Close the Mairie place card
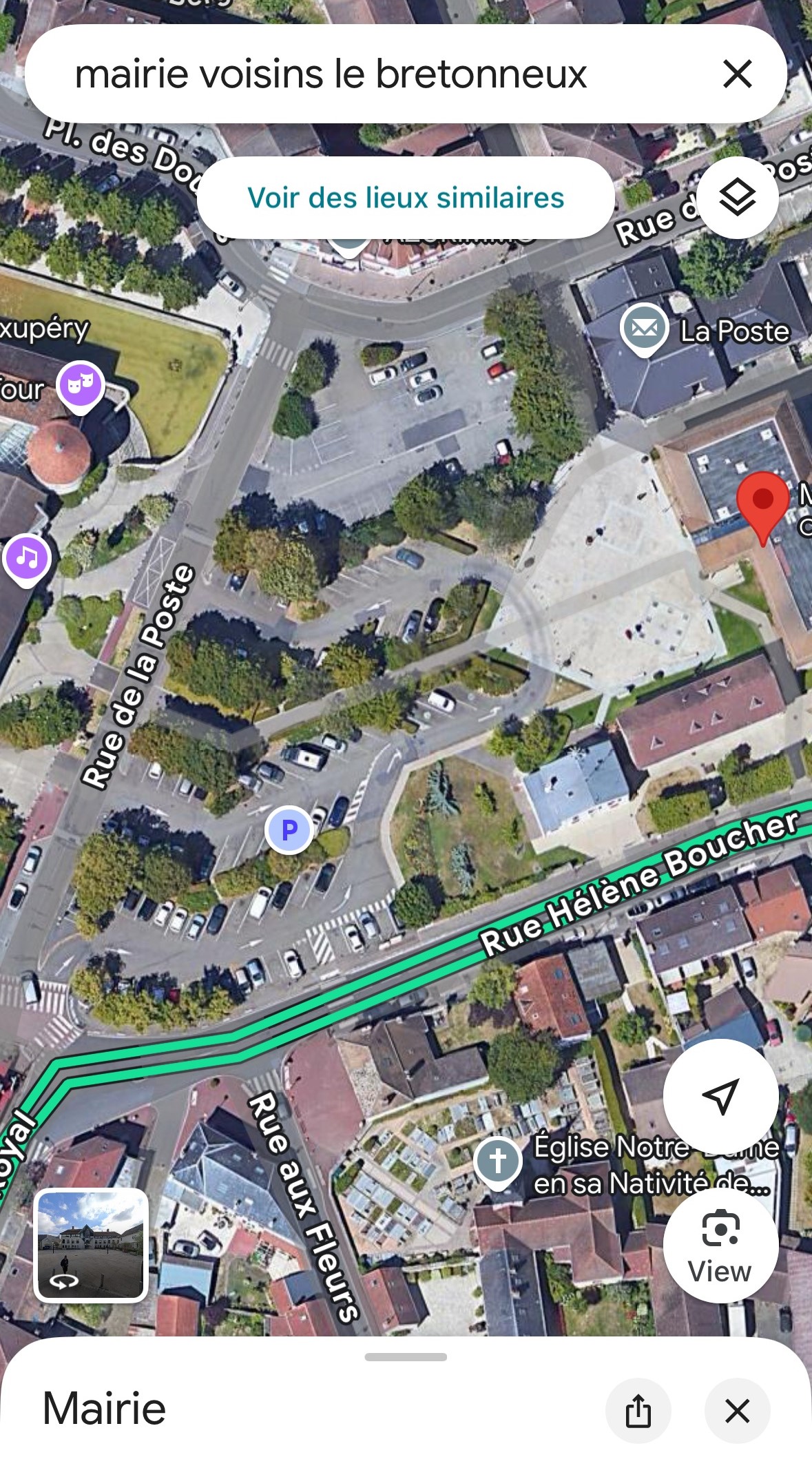Screen dimensions: 812x1457 737,1411
